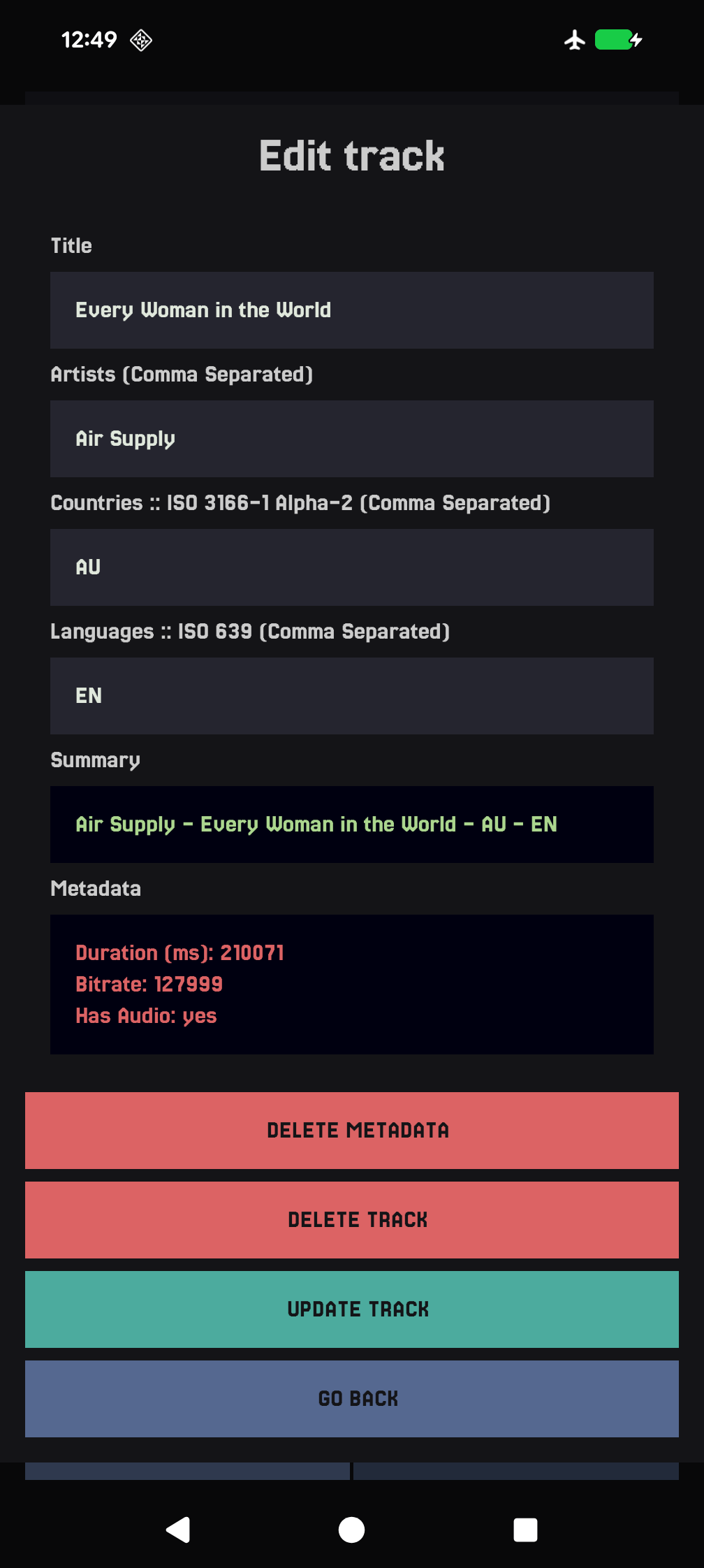Tap the Artists field containing Air Supply
Viewport: 704px width, 1568px height.
pyautogui.click(x=352, y=439)
